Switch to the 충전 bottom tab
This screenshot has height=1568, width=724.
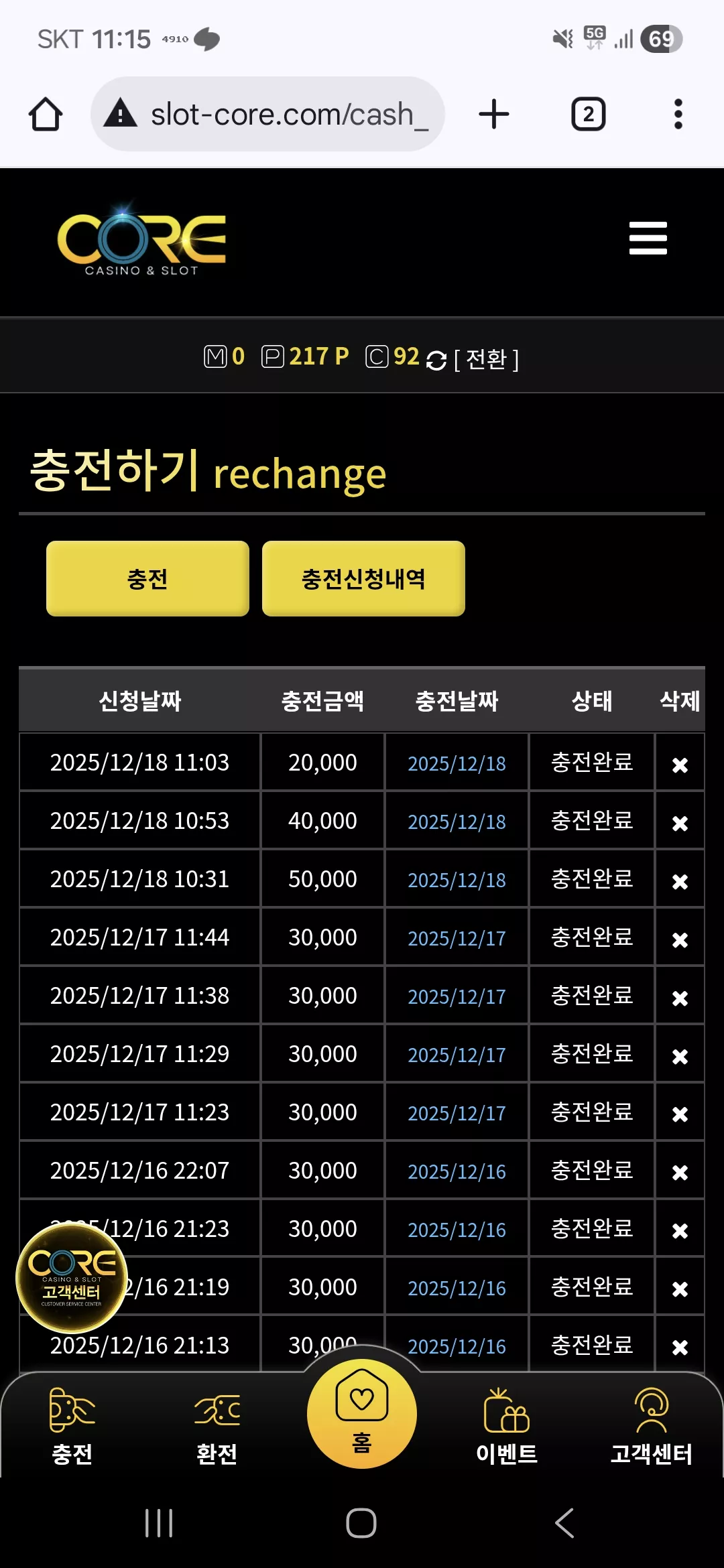point(72,1426)
